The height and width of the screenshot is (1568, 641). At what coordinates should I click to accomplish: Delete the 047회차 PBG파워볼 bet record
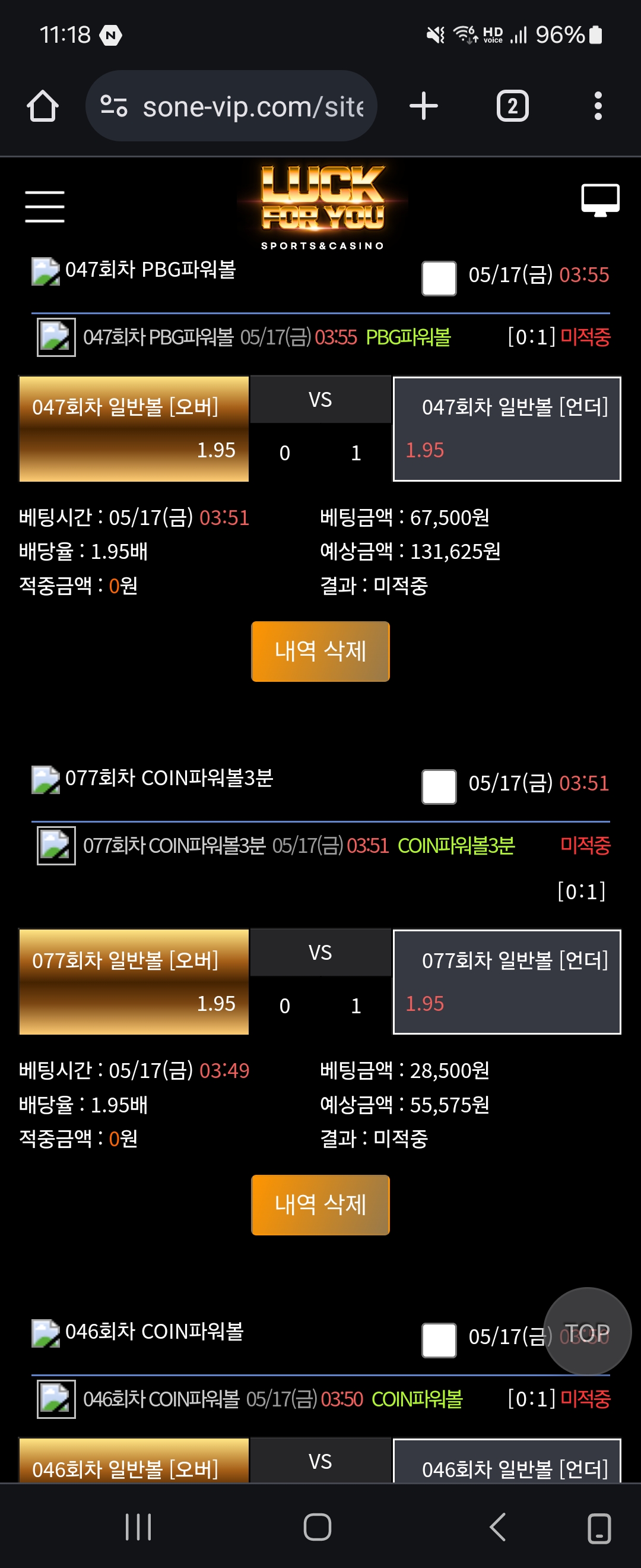point(320,651)
